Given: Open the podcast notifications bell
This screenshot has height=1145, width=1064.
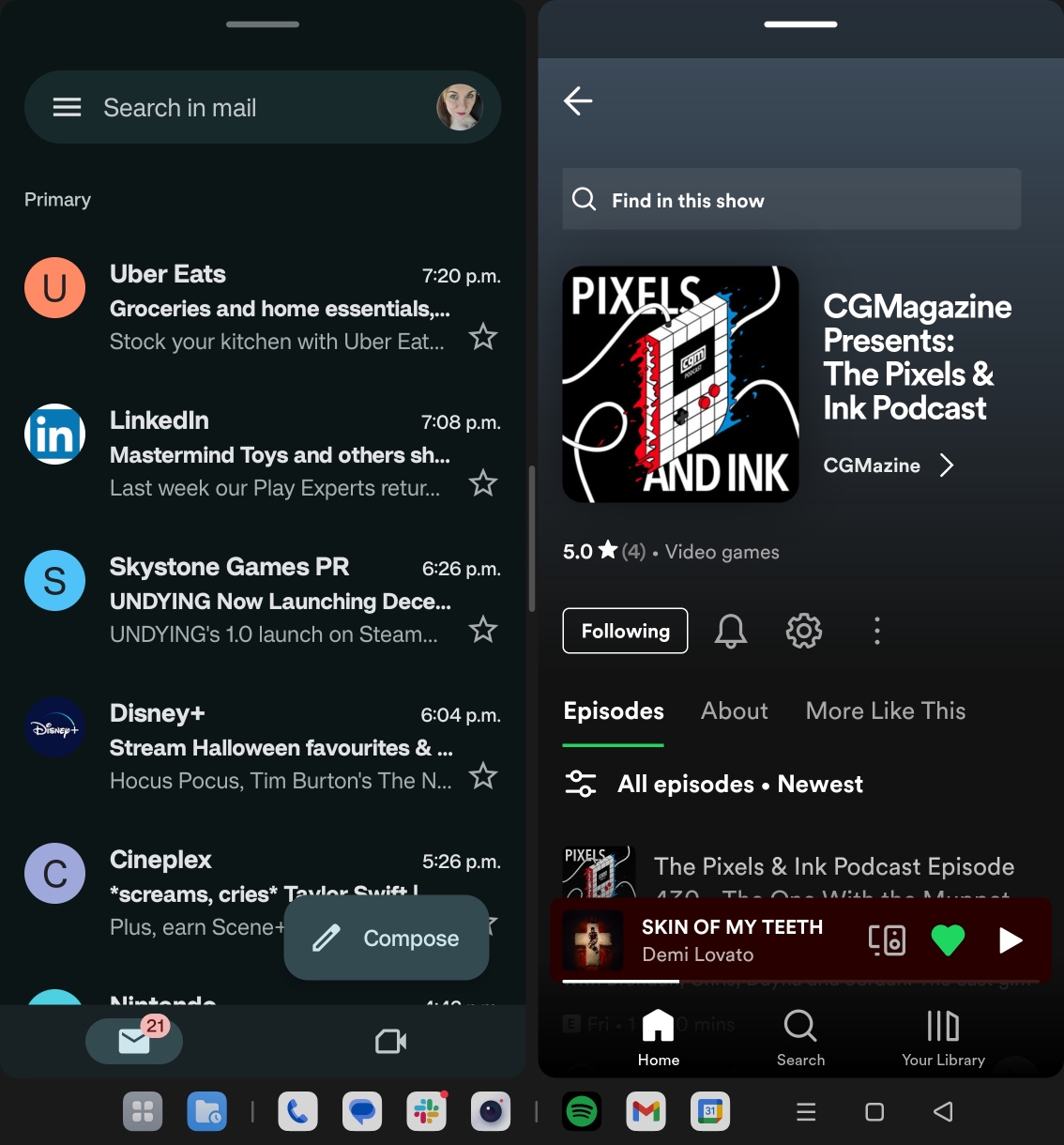Looking at the screenshot, I should (x=731, y=631).
